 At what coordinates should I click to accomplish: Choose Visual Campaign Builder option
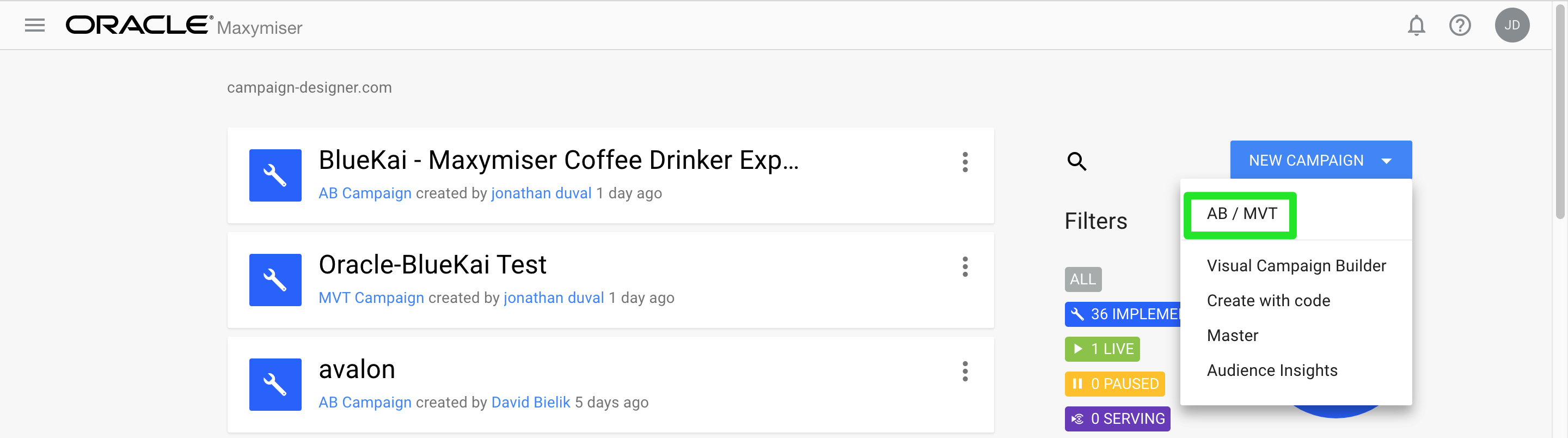pos(1296,266)
